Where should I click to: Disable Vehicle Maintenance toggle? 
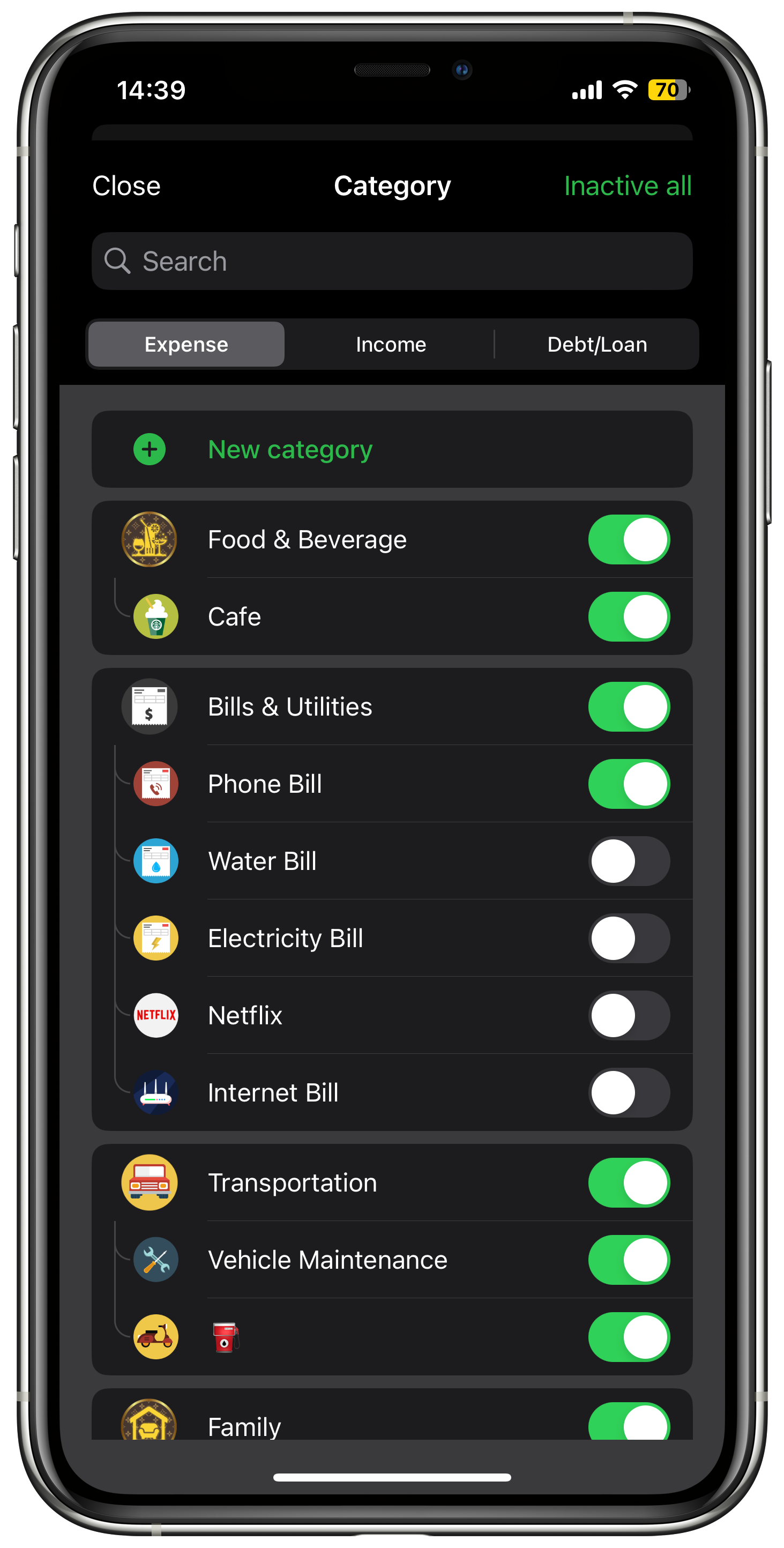pyautogui.click(x=629, y=1260)
